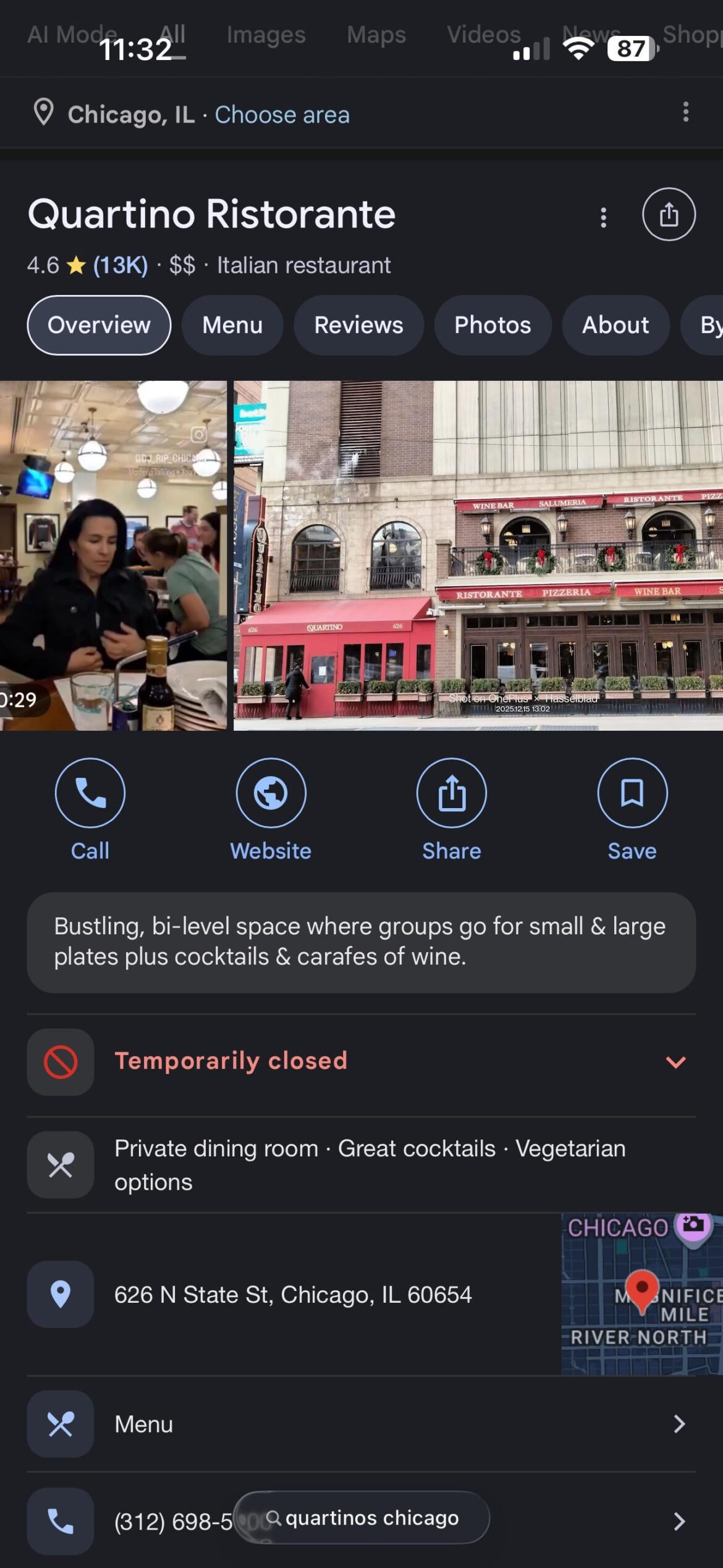
Task: Tap the Share button below the photos
Action: pyautogui.click(x=451, y=809)
